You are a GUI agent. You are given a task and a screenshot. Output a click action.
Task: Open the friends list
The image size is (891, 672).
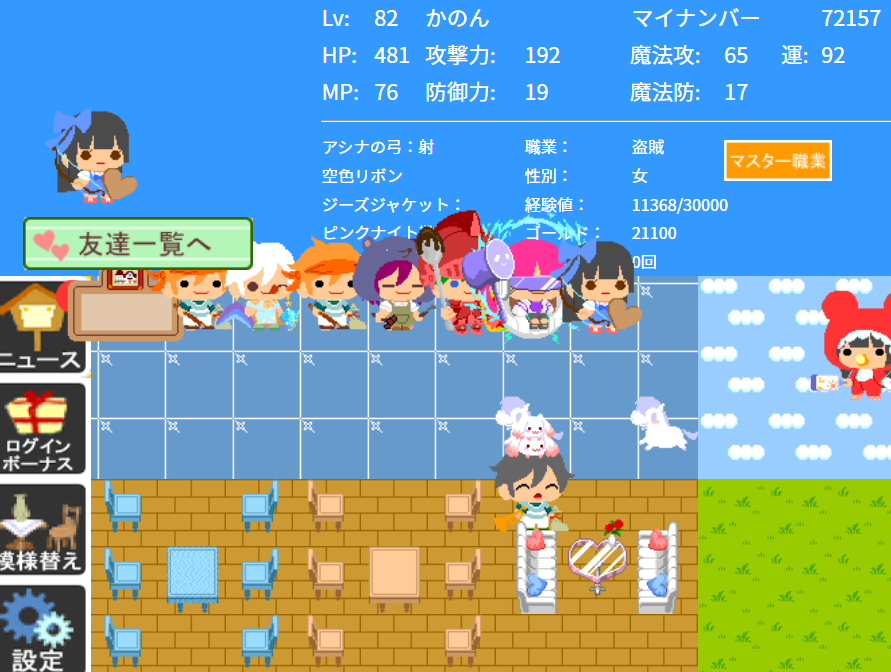(138, 243)
